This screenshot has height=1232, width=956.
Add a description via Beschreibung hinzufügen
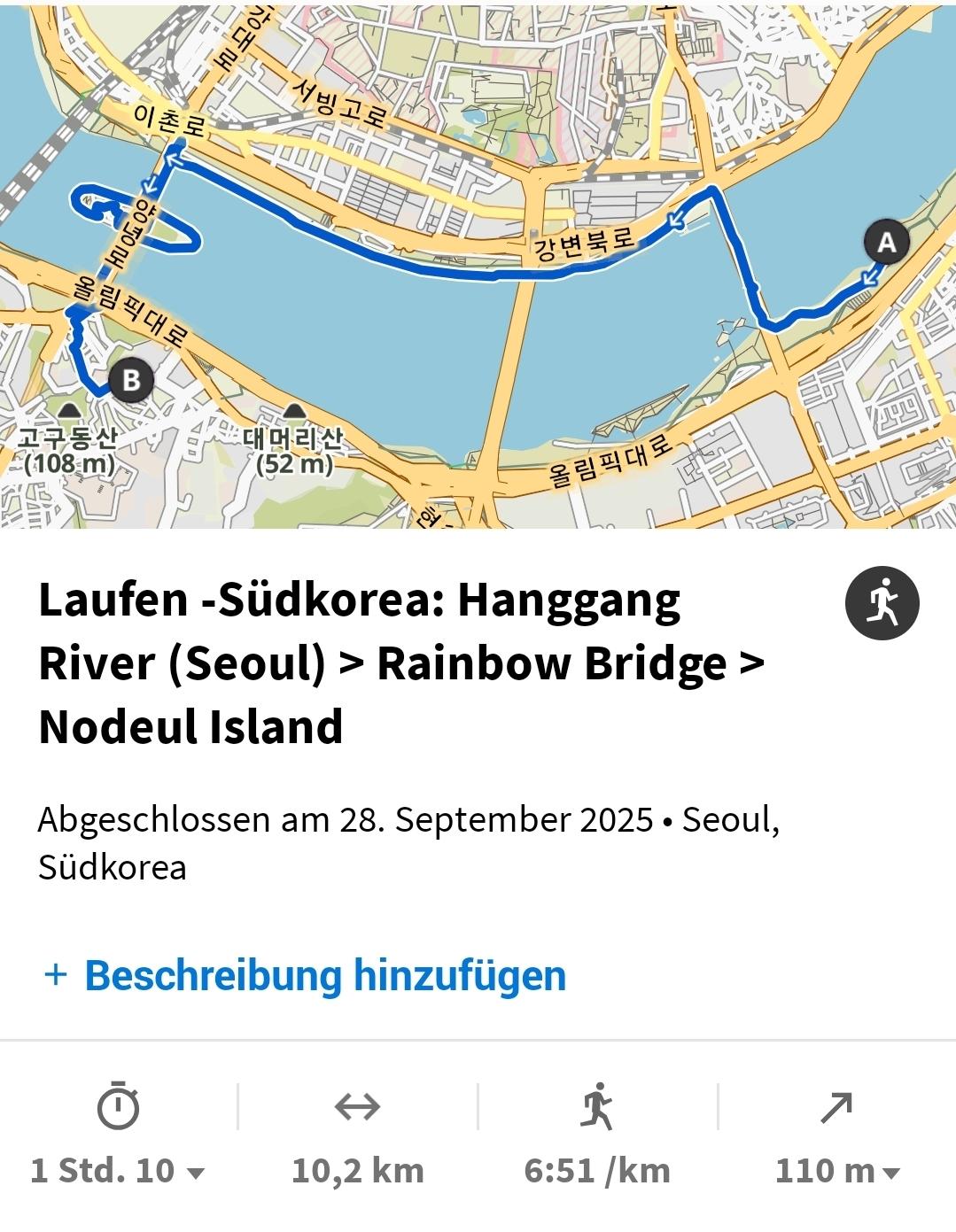305,975
